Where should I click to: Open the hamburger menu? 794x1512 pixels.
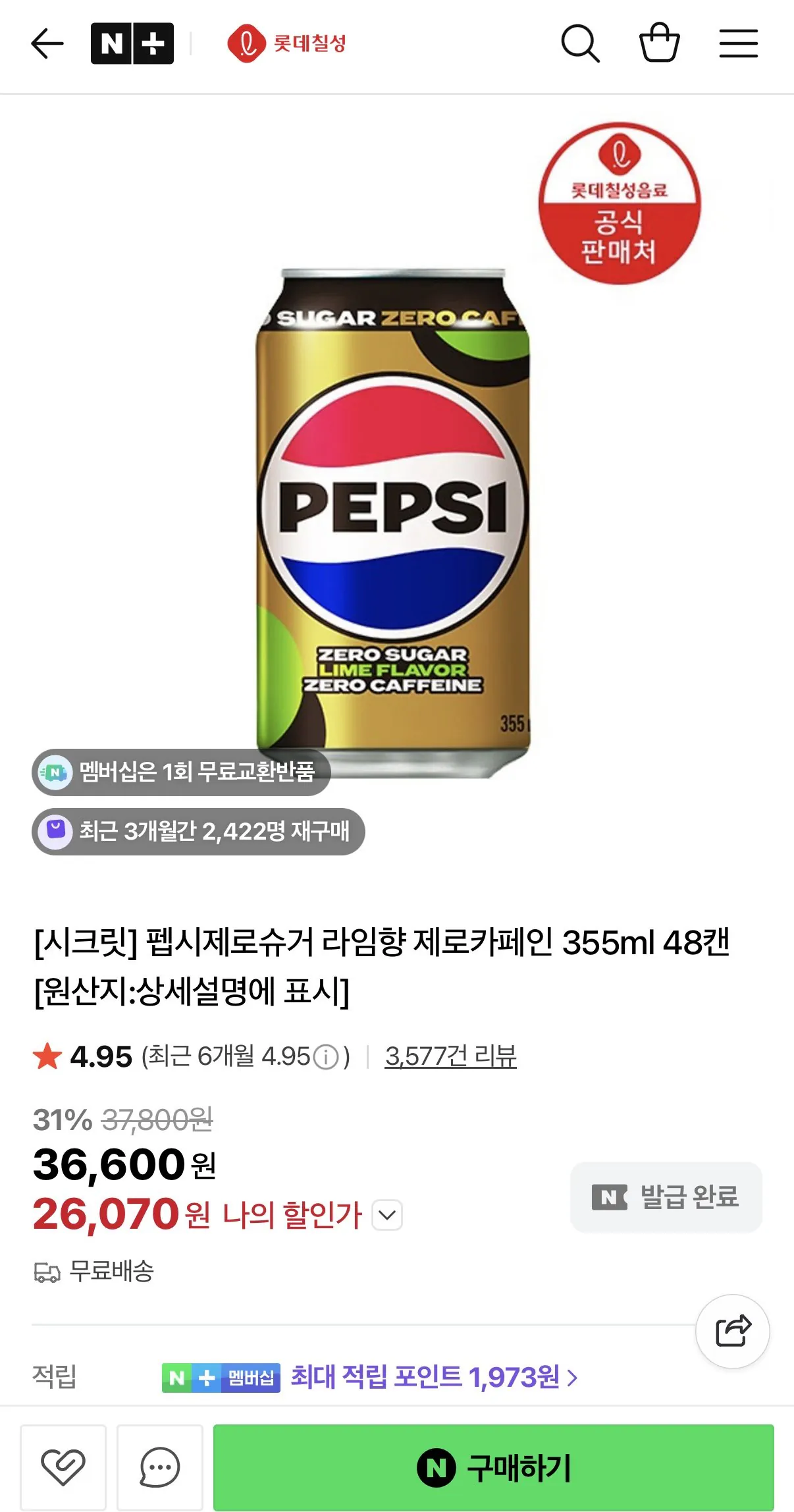(739, 42)
